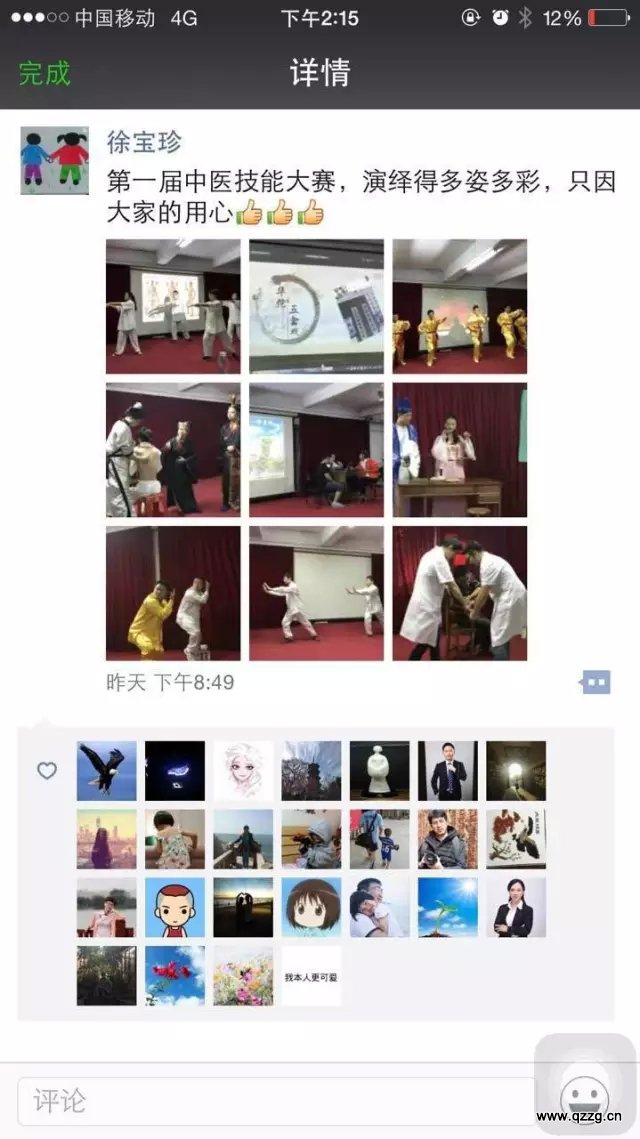Open the red flowers avatar in the likes
The image size is (640, 1139).
(175, 975)
